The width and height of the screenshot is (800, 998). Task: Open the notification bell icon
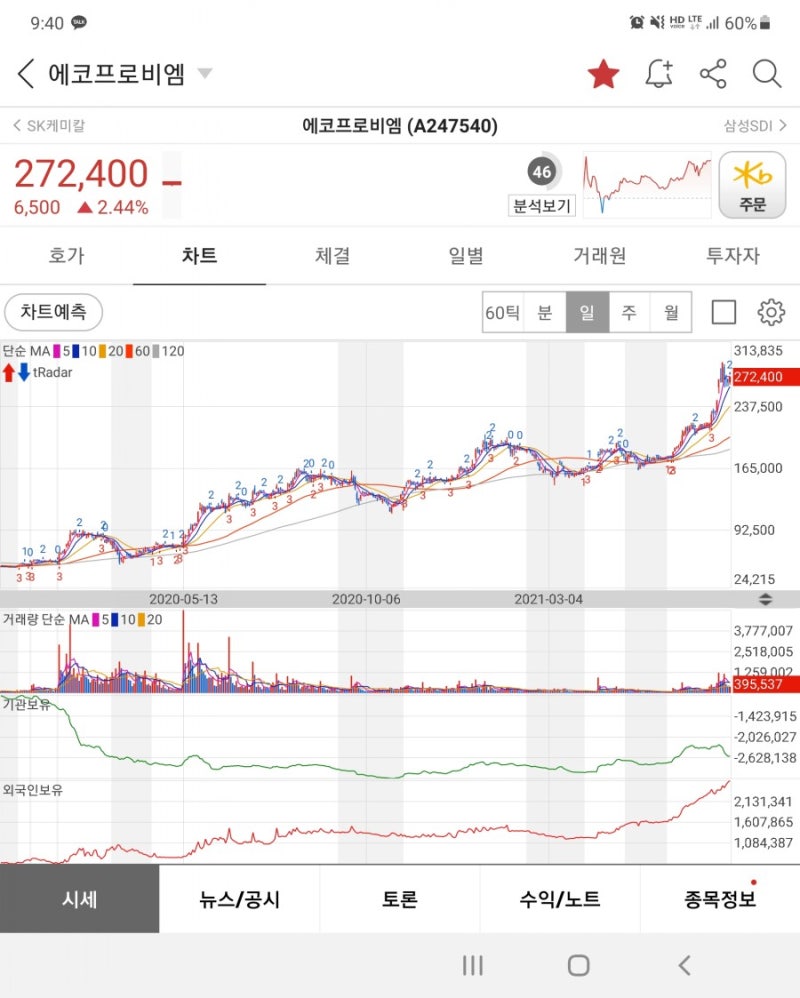(x=658, y=73)
